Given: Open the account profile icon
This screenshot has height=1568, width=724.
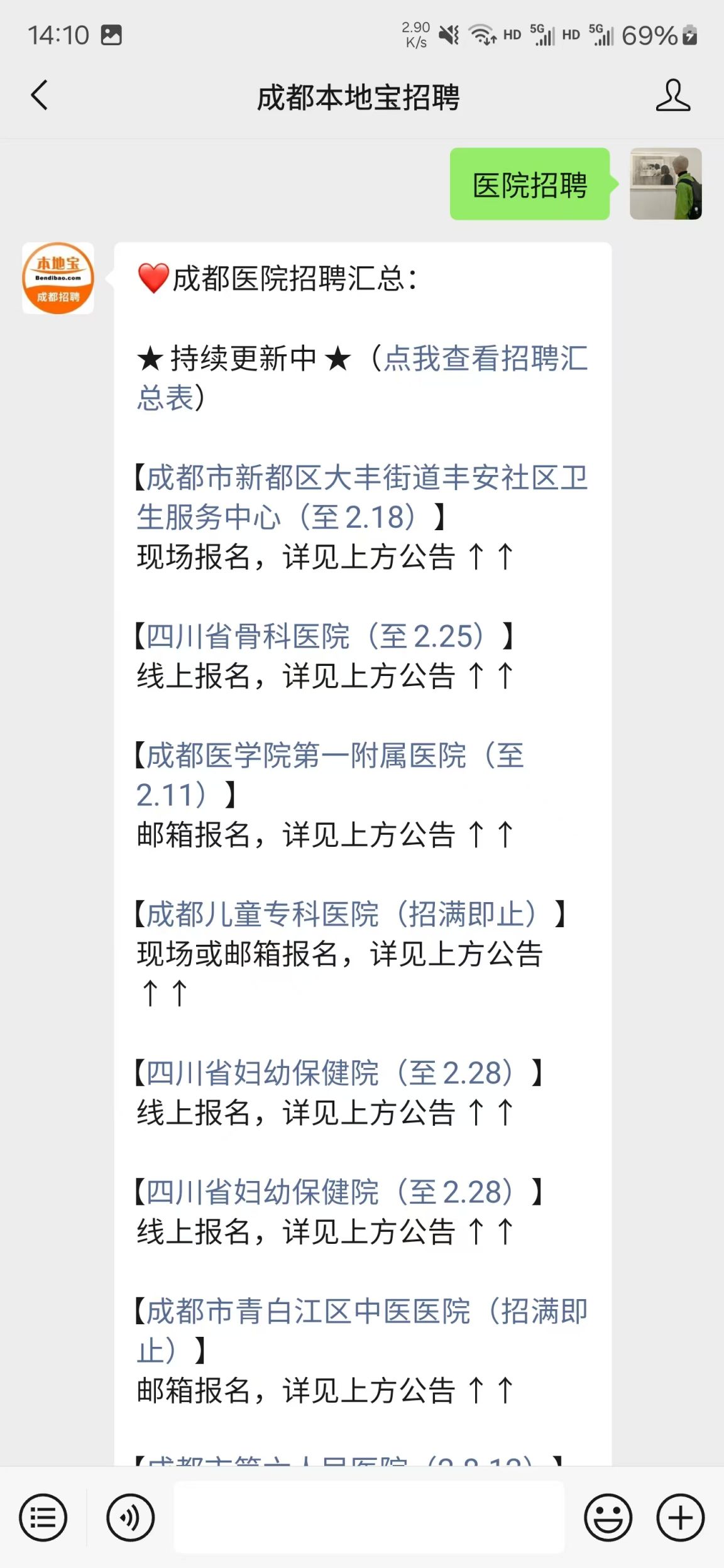Looking at the screenshot, I should point(672,95).
